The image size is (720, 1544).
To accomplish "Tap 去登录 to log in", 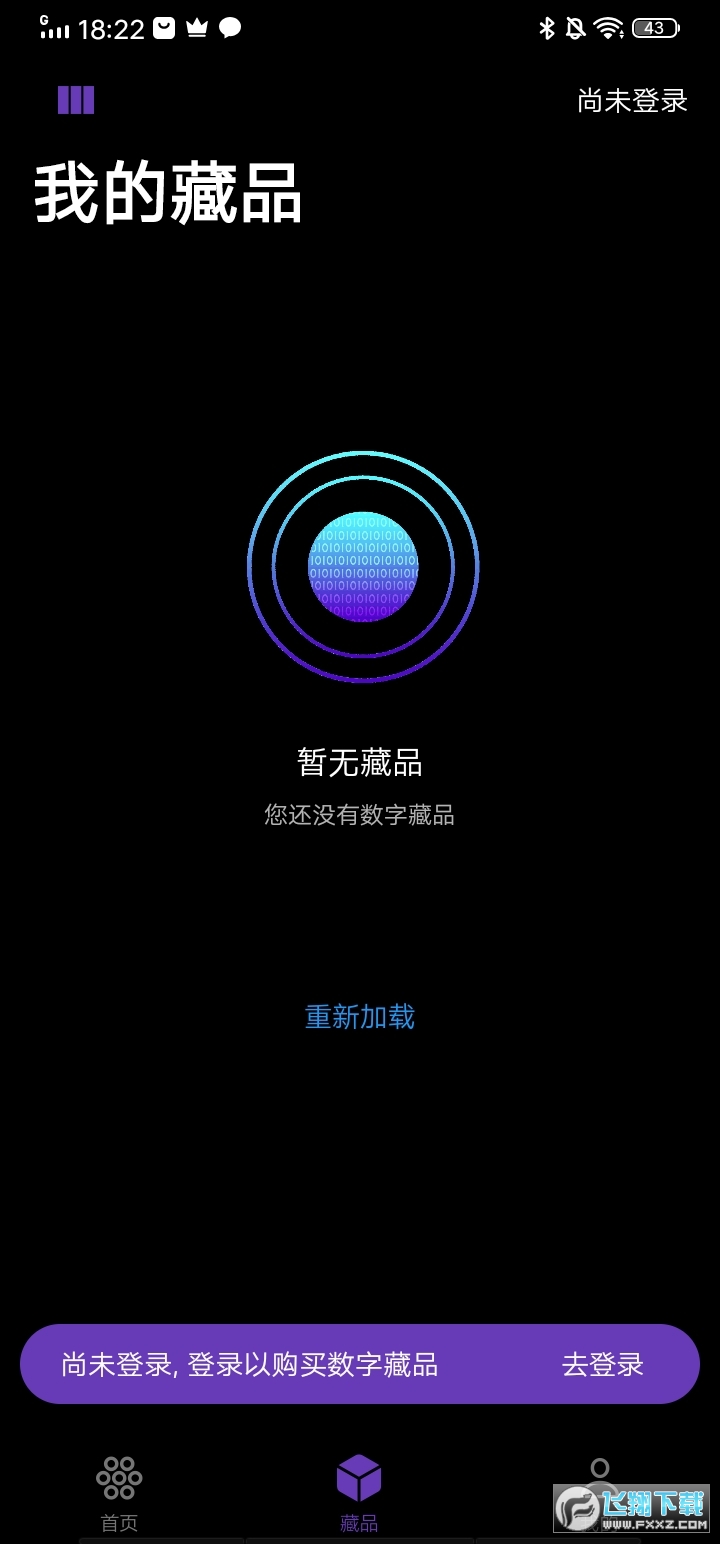I will 601,1364.
